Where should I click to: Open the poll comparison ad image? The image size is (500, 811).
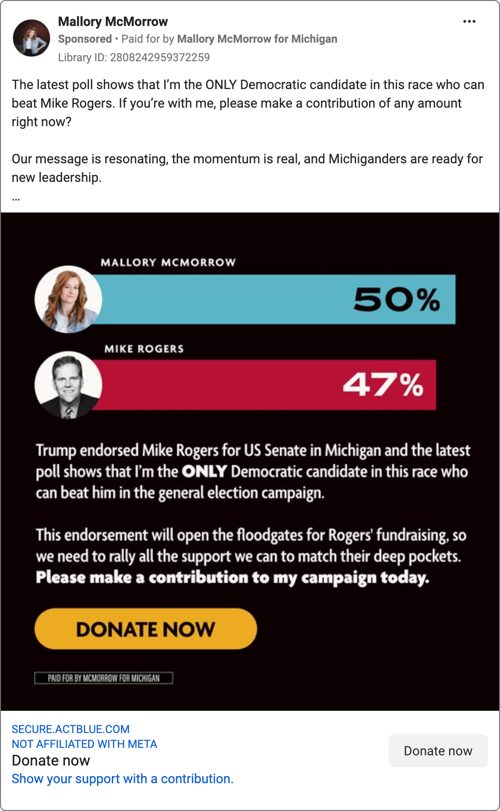click(x=250, y=461)
